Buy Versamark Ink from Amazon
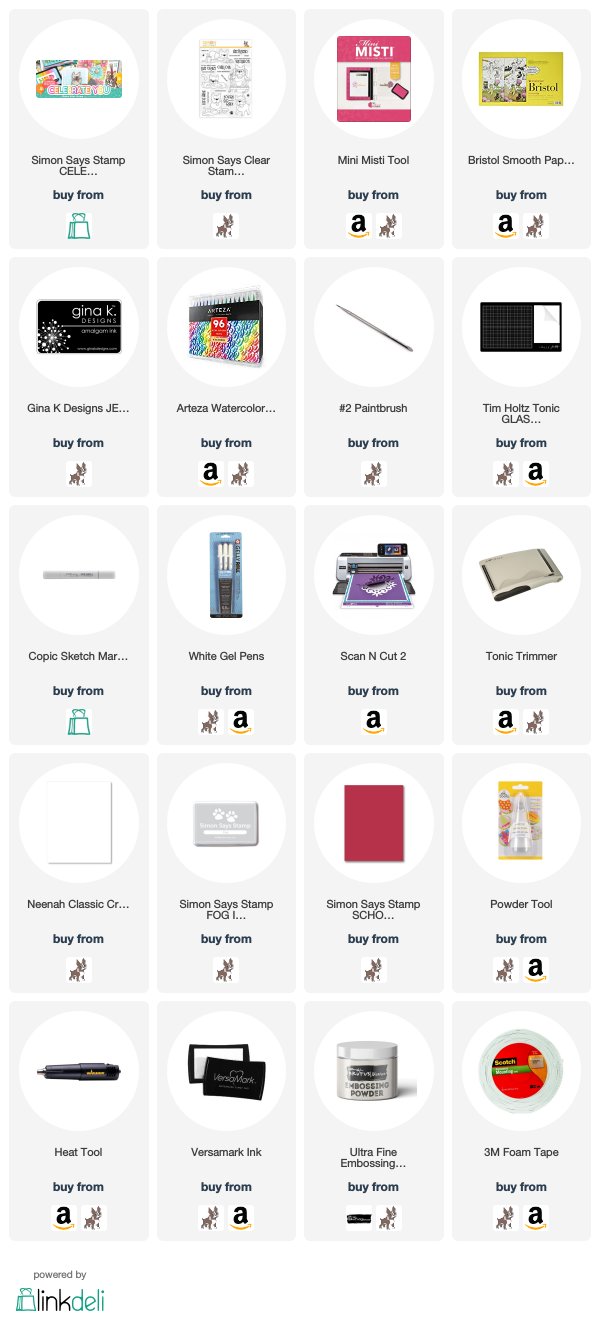600x1325 pixels. [x=240, y=1217]
